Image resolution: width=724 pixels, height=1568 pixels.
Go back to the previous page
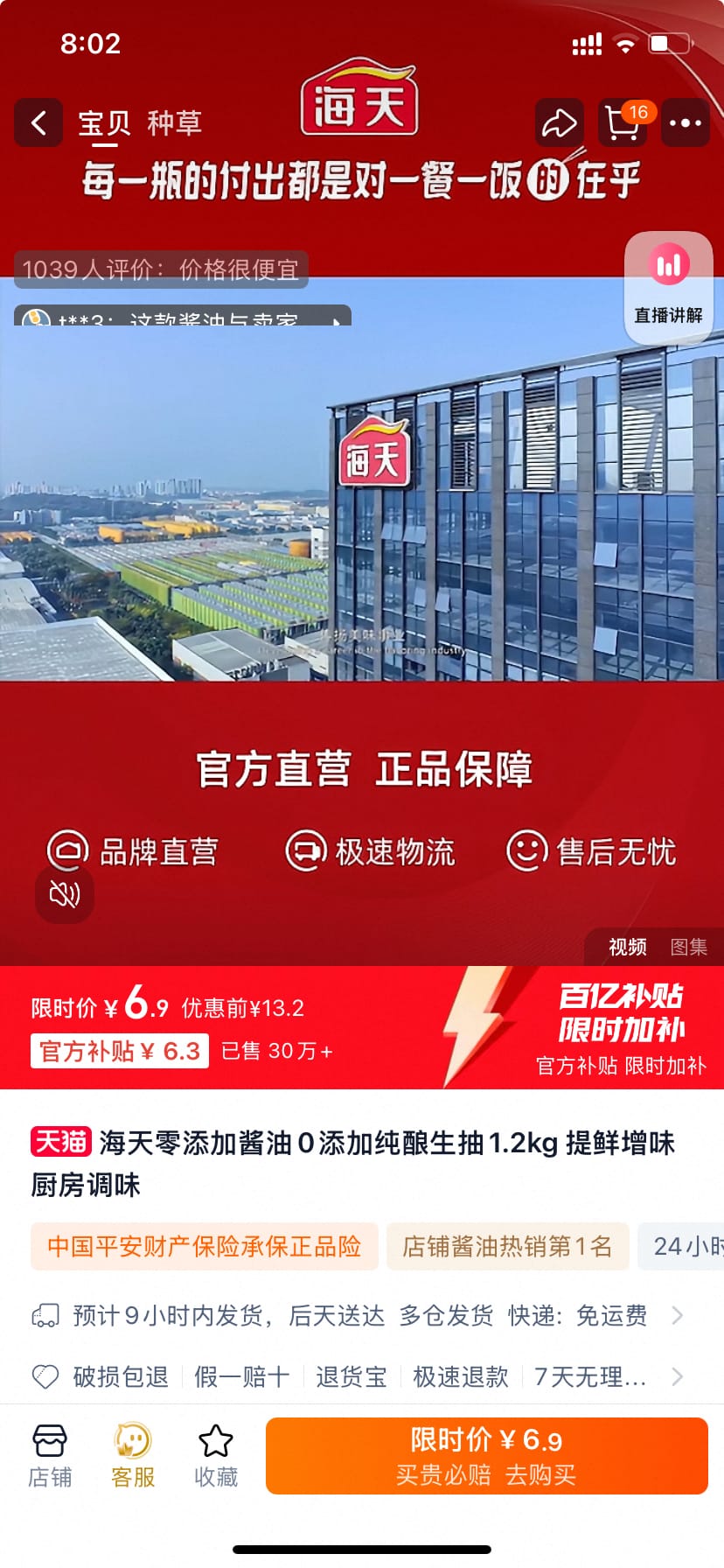[38, 122]
